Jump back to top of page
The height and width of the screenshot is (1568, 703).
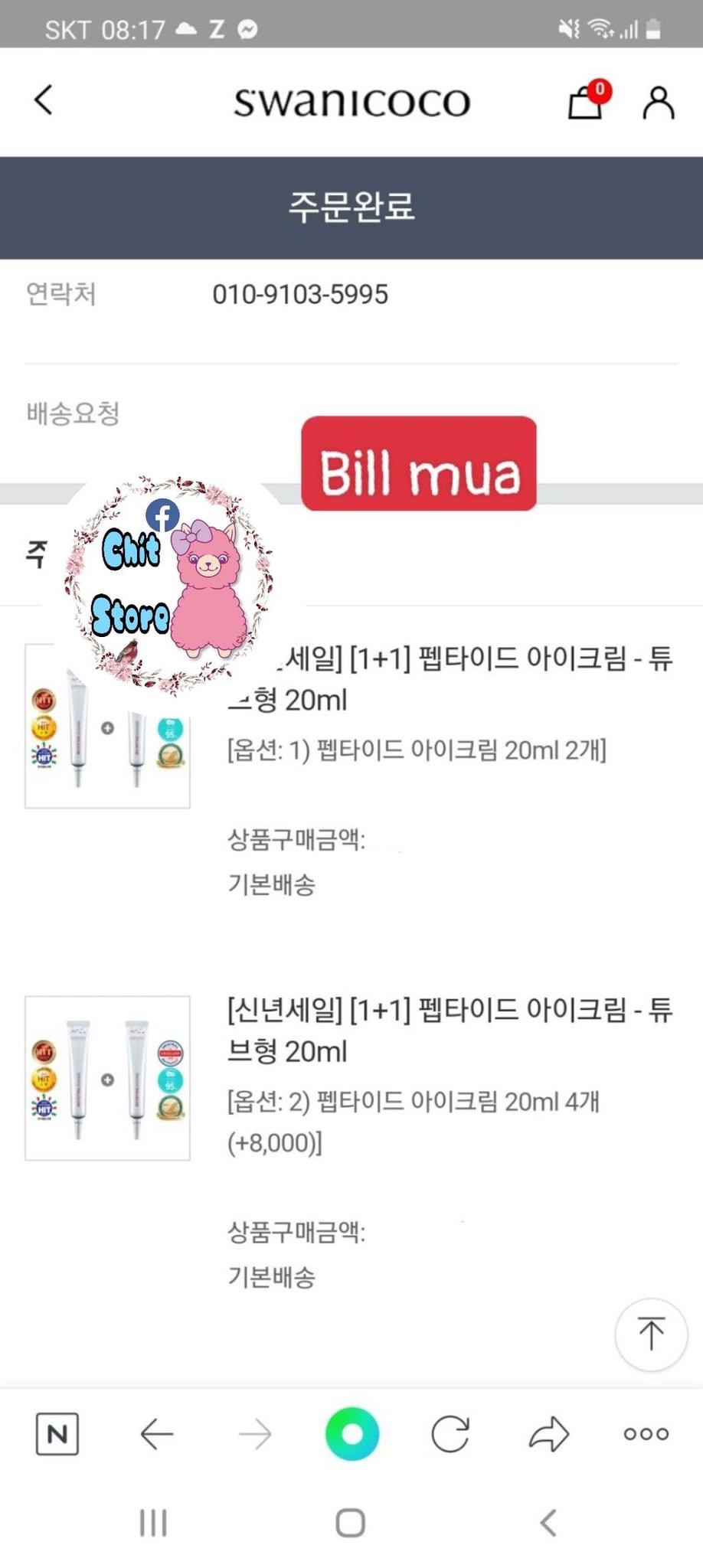pyautogui.click(x=651, y=1334)
